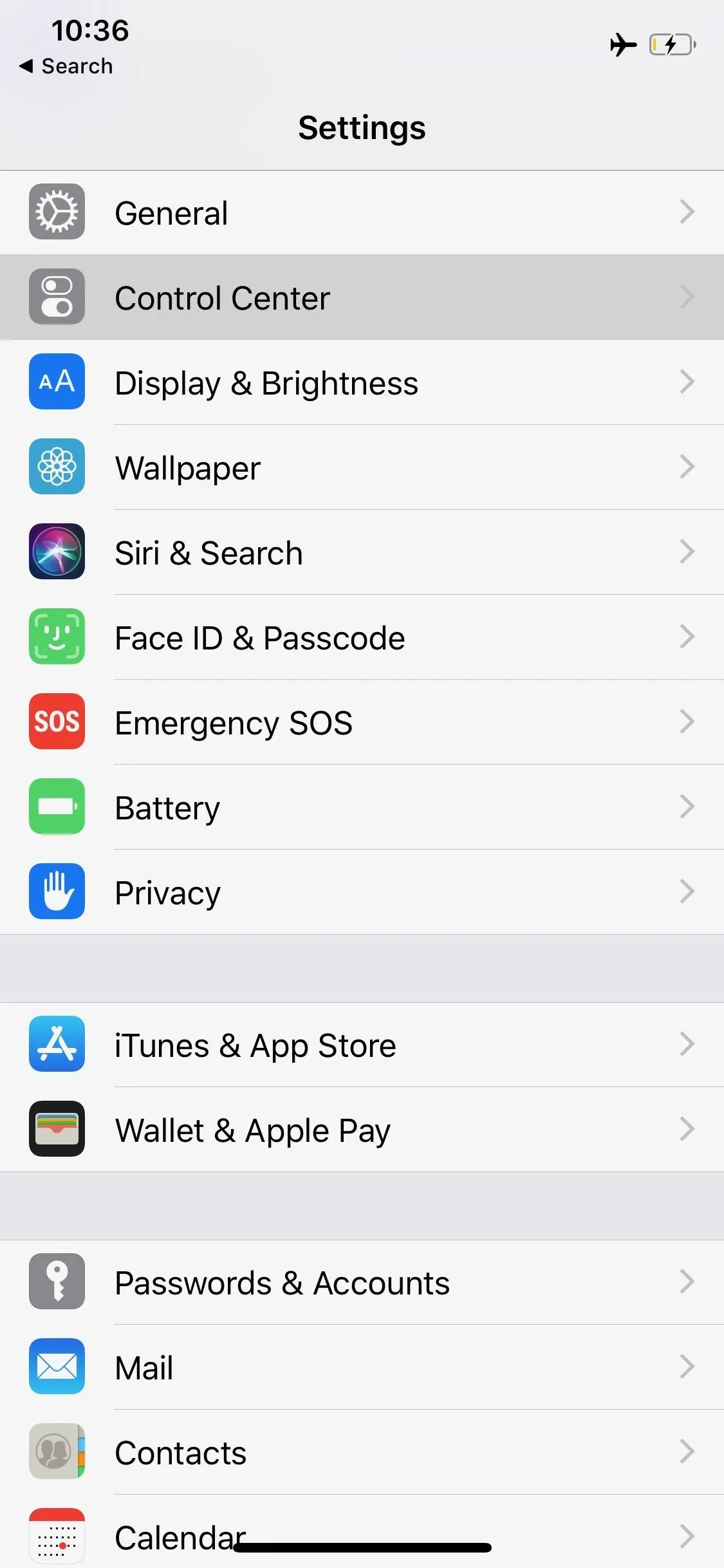The image size is (724, 1568).
Task: Open Control Center settings
Action: (x=362, y=297)
